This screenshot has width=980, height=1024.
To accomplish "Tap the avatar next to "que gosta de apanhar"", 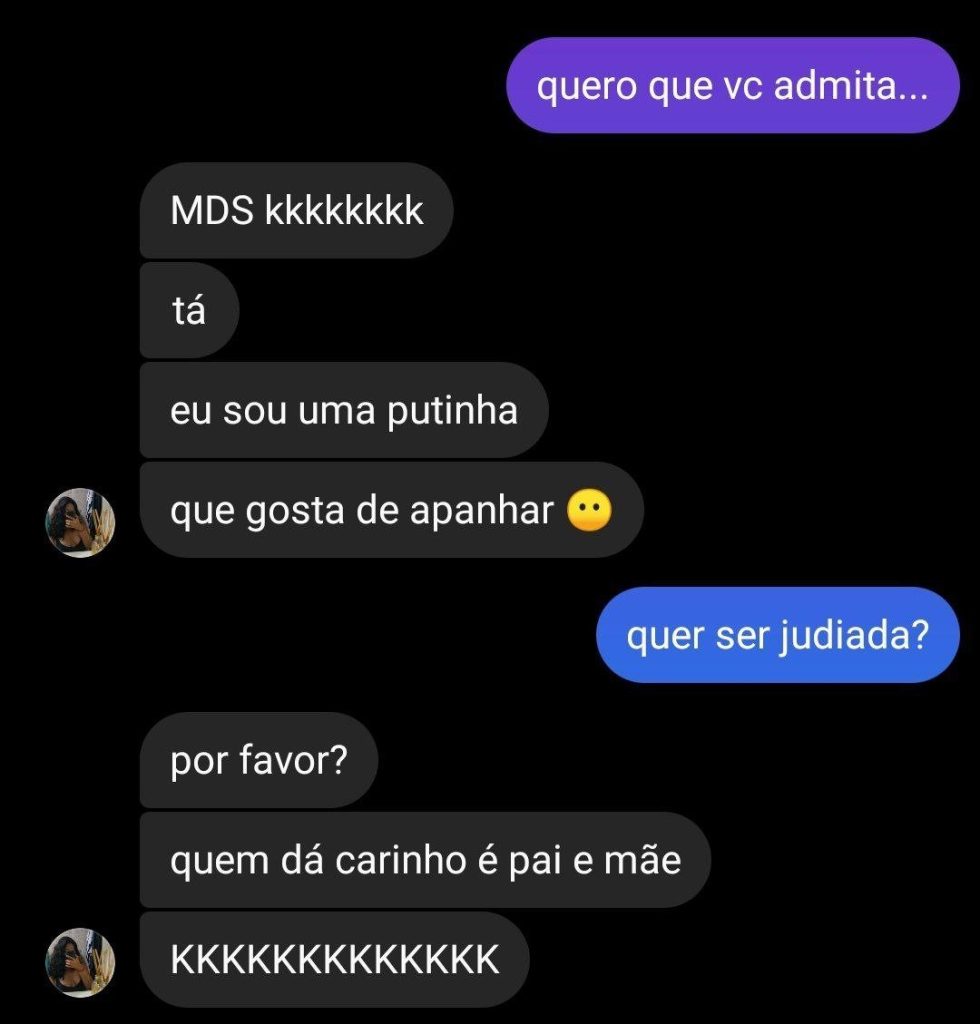I will pos(81,522).
